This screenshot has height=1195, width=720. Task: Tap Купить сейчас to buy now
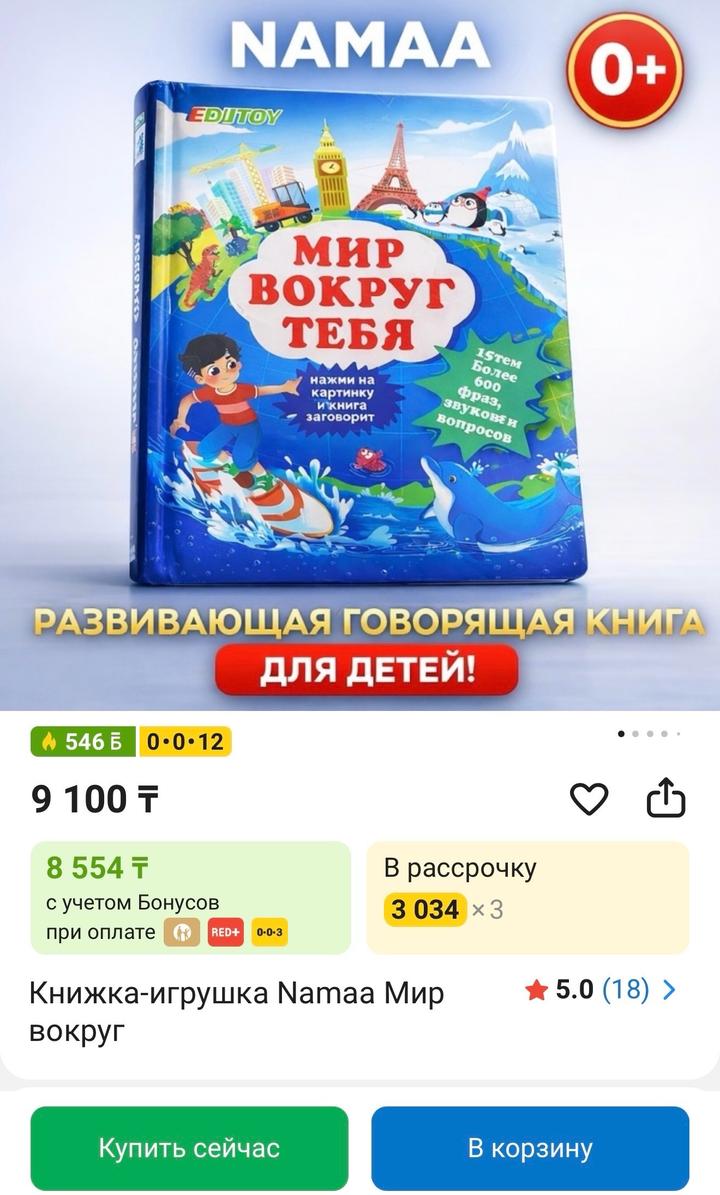[189, 1148]
